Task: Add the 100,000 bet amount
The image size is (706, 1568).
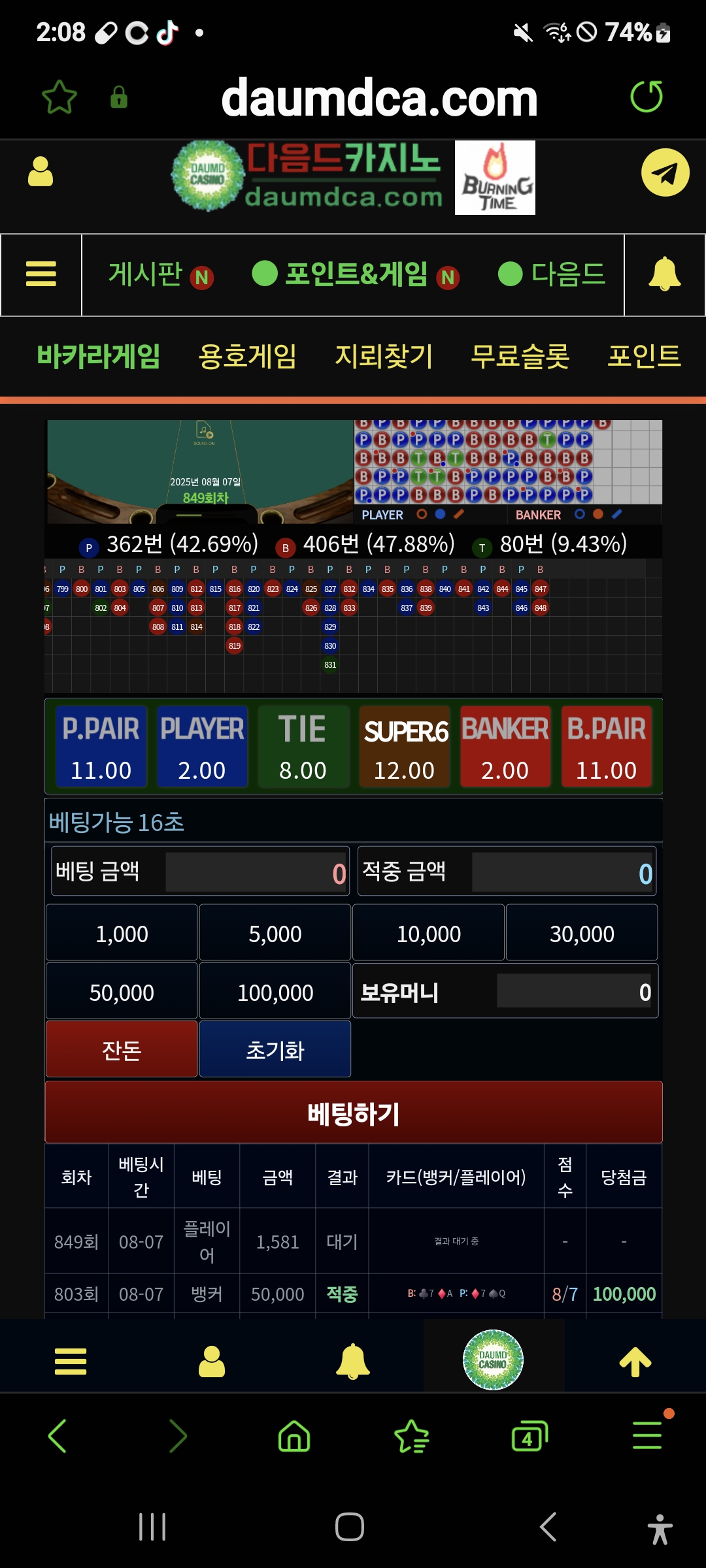Action: pos(275,992)
